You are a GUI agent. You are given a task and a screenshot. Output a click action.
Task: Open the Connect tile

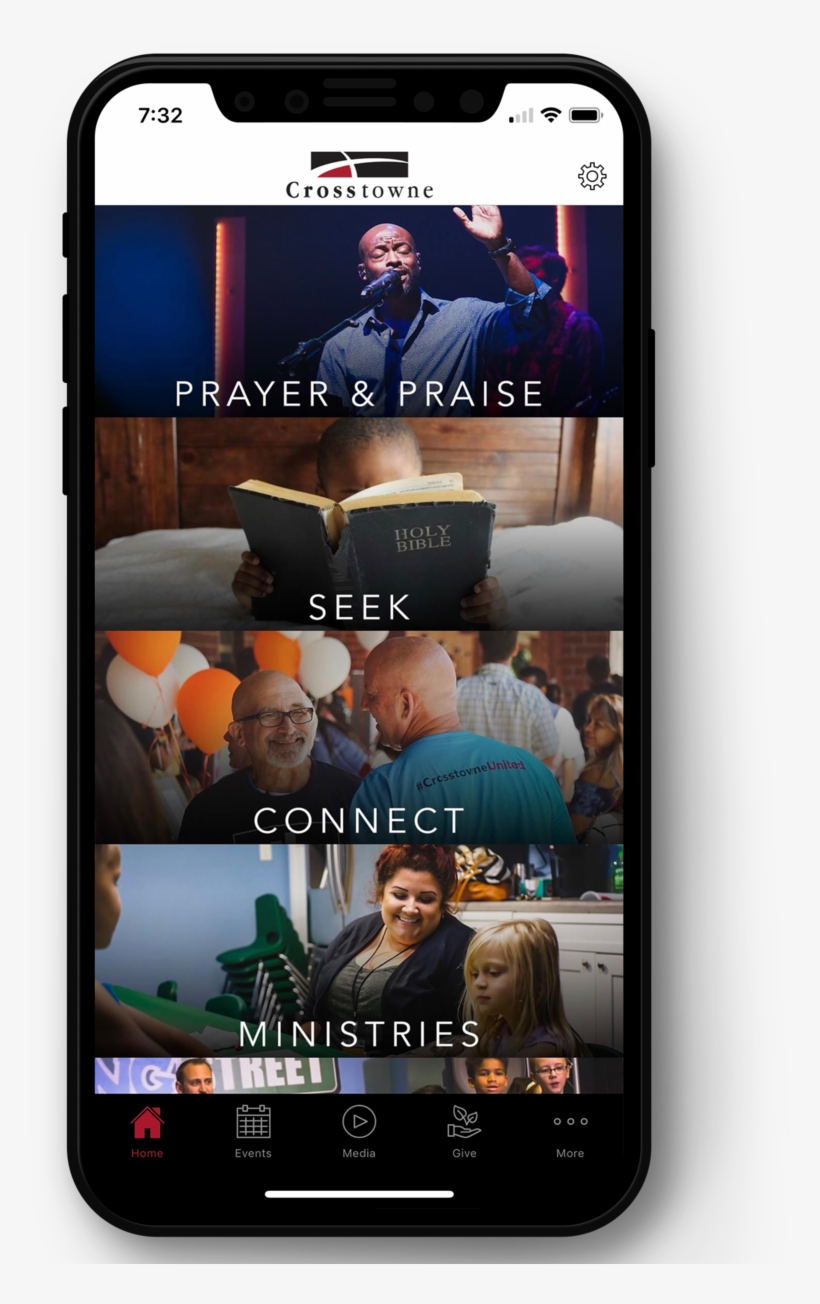tap(358, 738)
